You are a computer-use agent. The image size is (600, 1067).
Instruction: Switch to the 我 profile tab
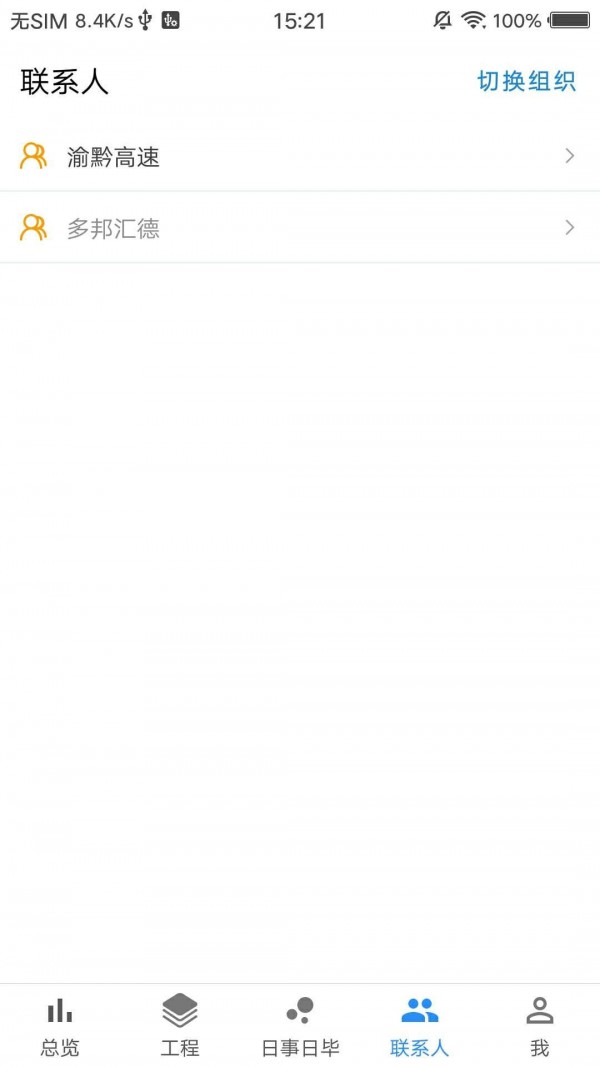coord(540,1026)
